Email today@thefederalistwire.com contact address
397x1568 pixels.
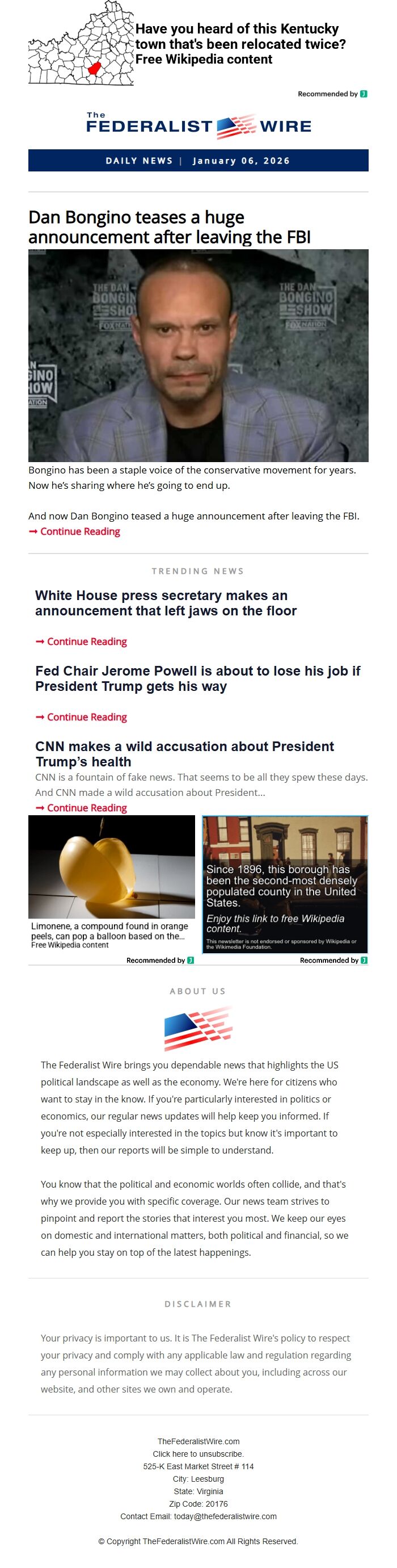[225, 1516]
